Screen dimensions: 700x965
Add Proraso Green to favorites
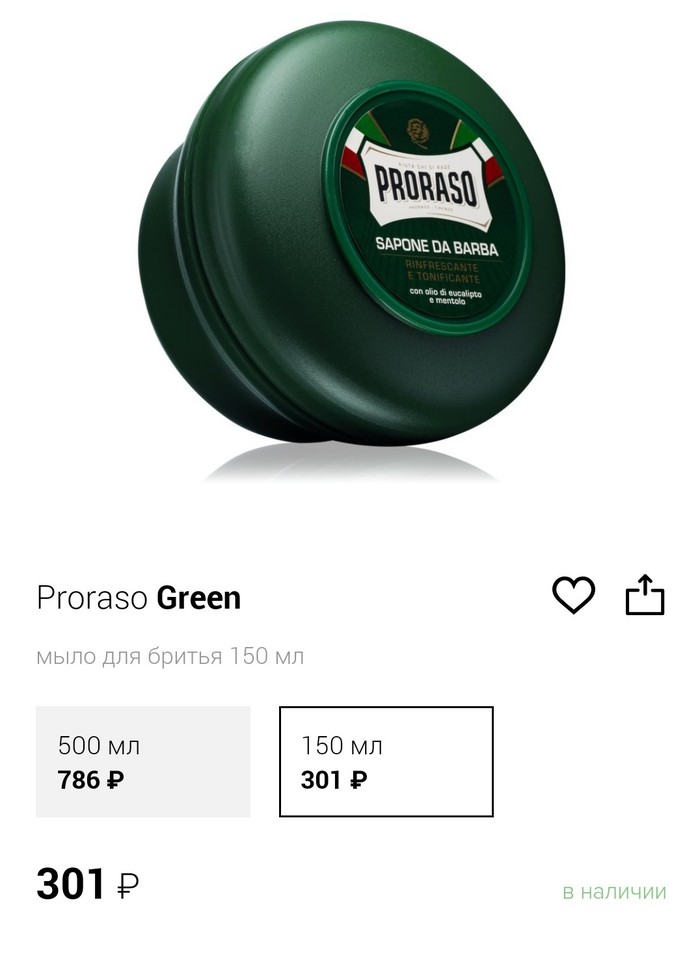coord(573,596)
